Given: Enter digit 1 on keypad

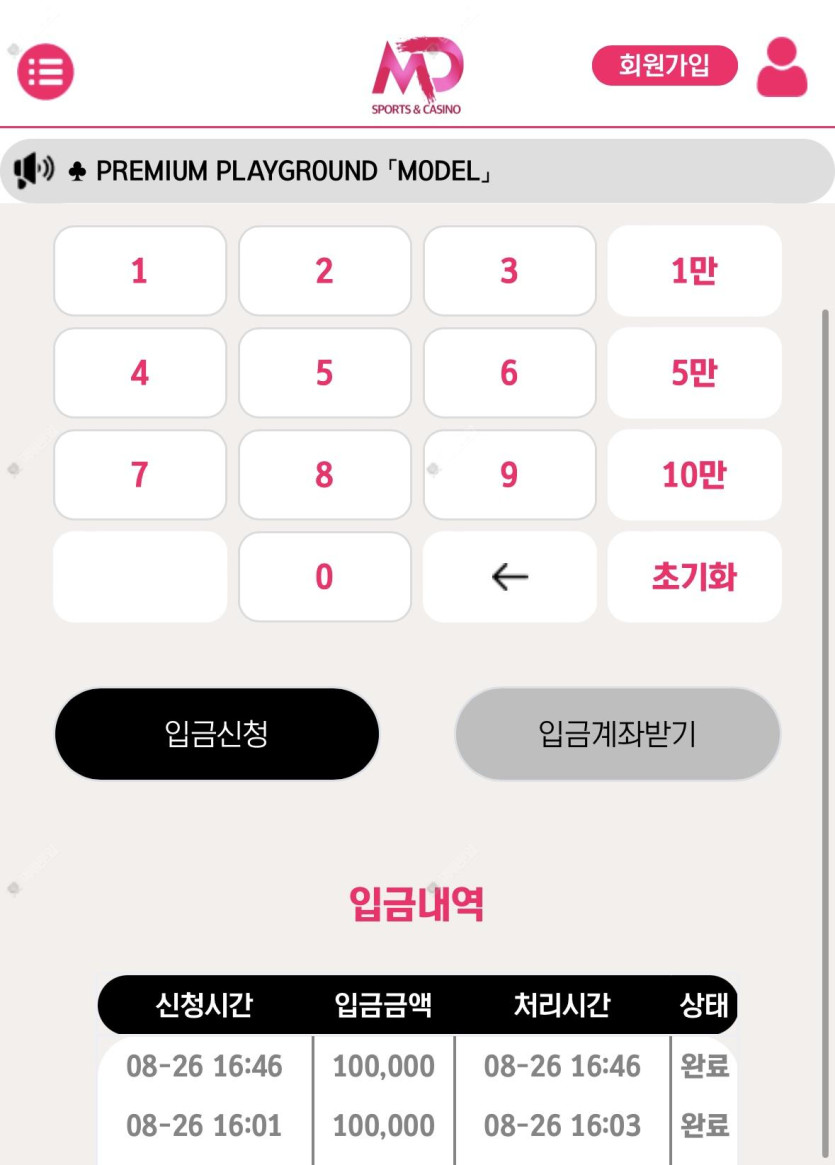Looking at the screenshot, I should point(139,271).
